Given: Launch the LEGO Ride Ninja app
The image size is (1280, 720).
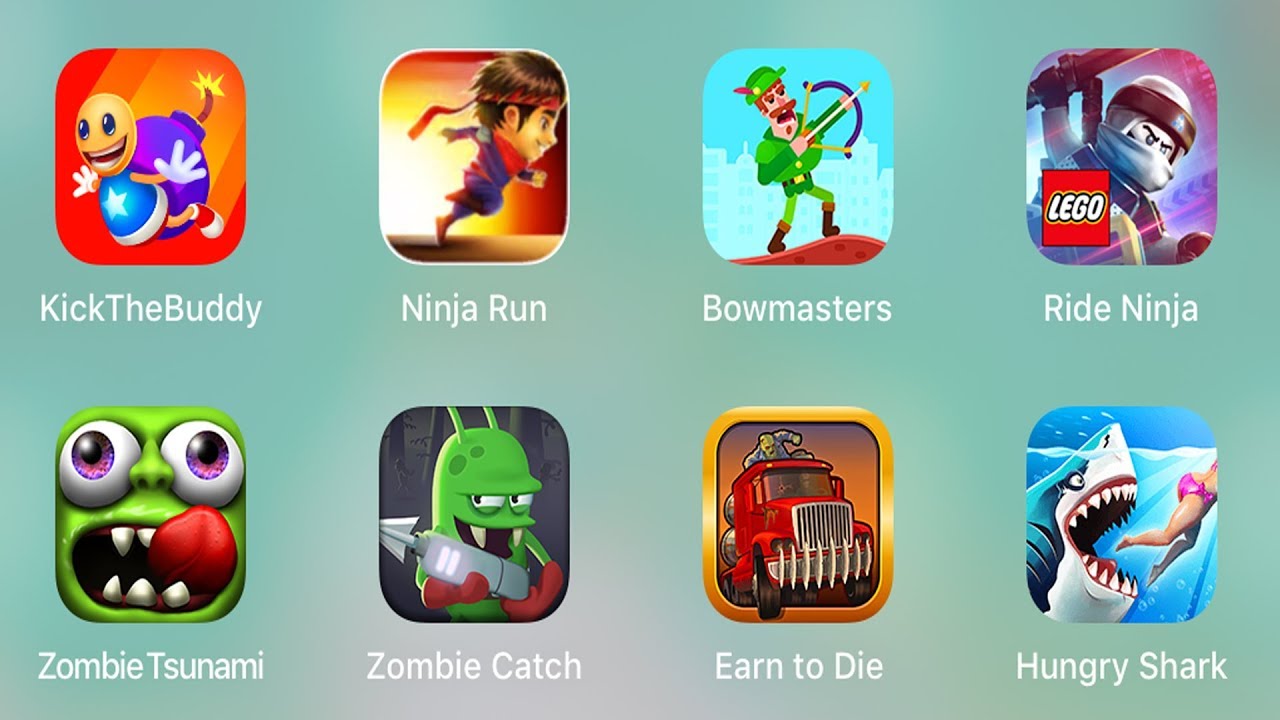Looking at the screenshot, I should tap(1121, 157).
